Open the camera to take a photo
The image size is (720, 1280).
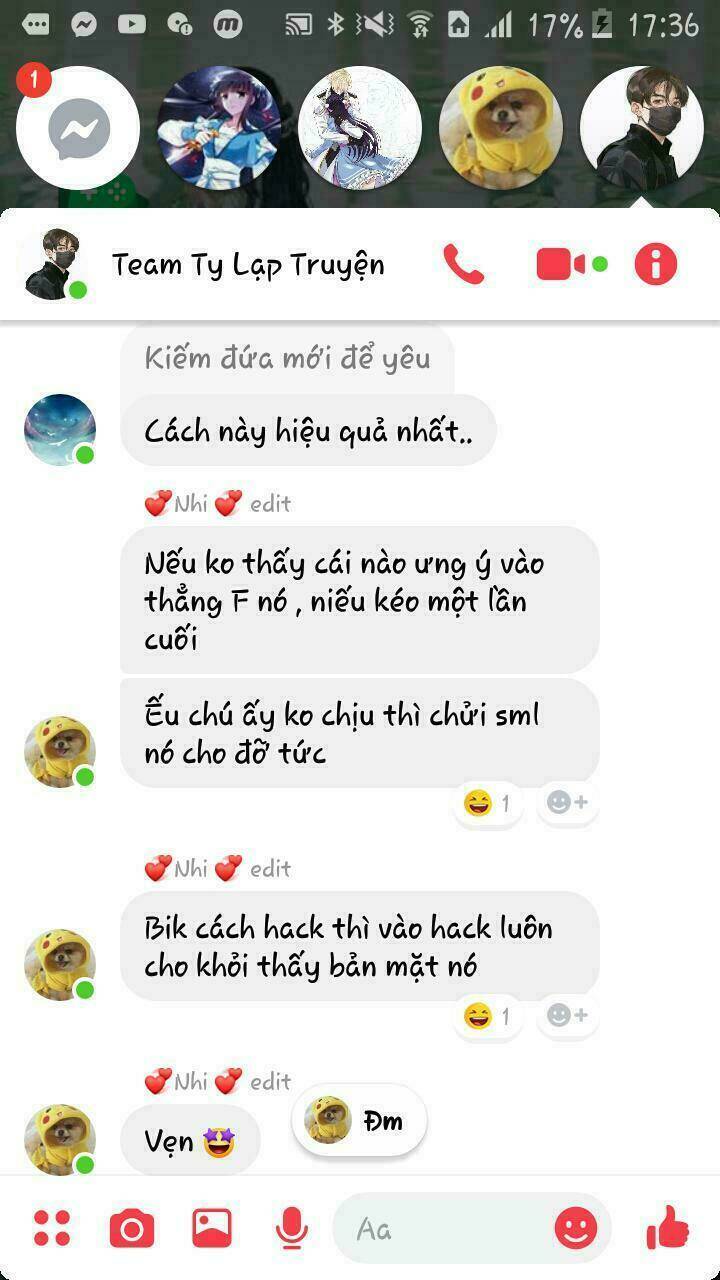(132, 1228)
